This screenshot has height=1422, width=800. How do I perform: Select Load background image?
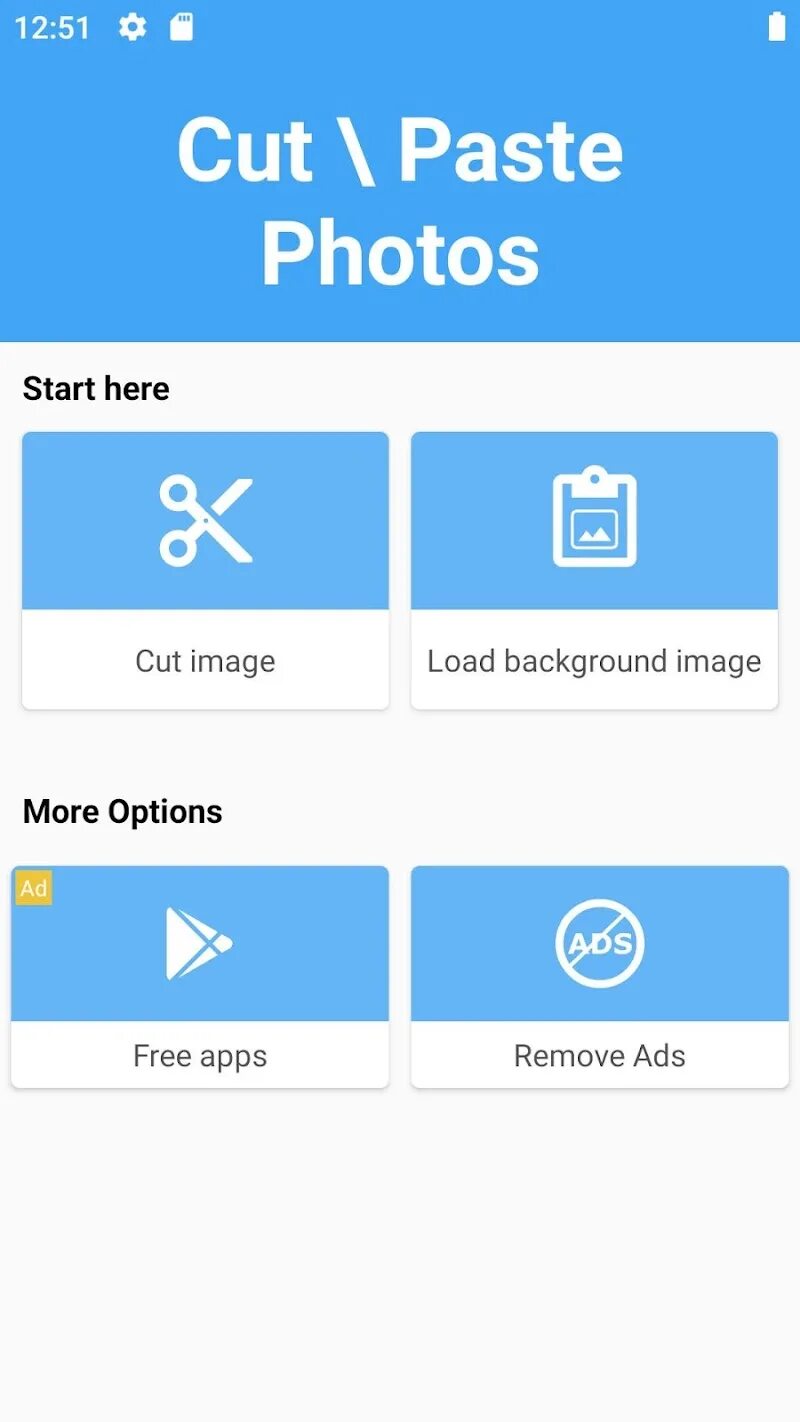pyautogui.click(x=594, y=570)
